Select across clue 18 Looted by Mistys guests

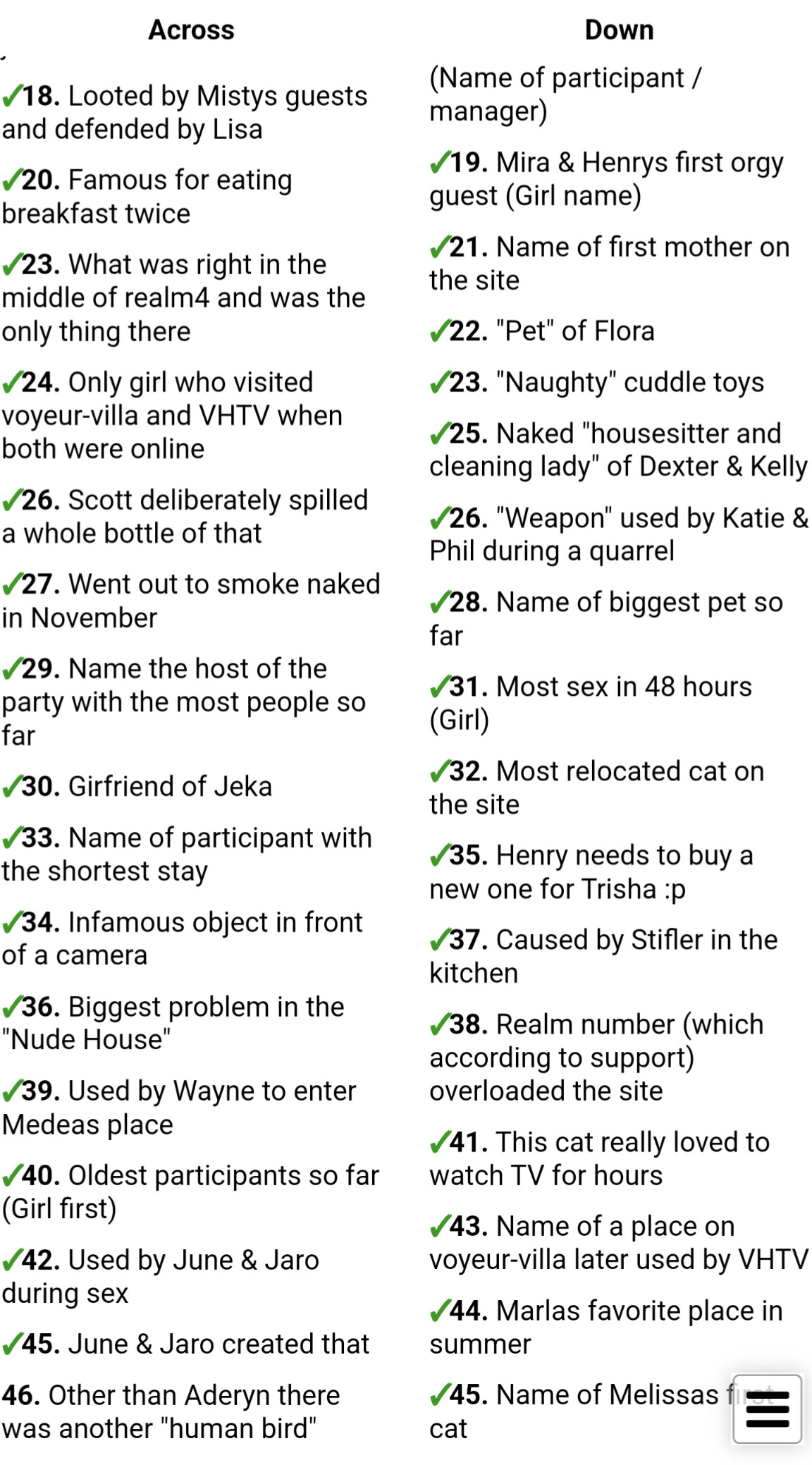185,112
